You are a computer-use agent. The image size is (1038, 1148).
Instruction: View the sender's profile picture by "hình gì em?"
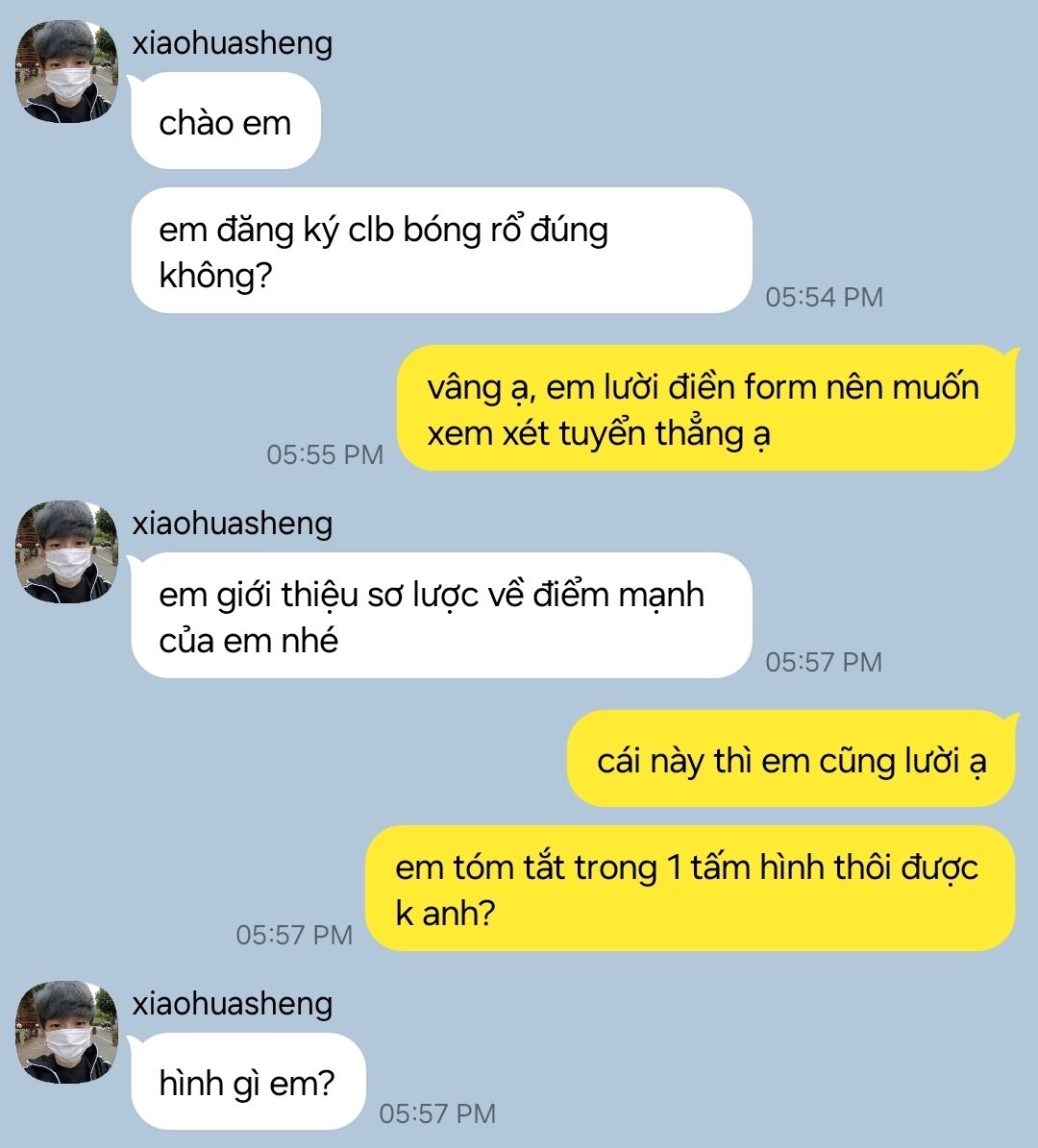(66, 1033)
